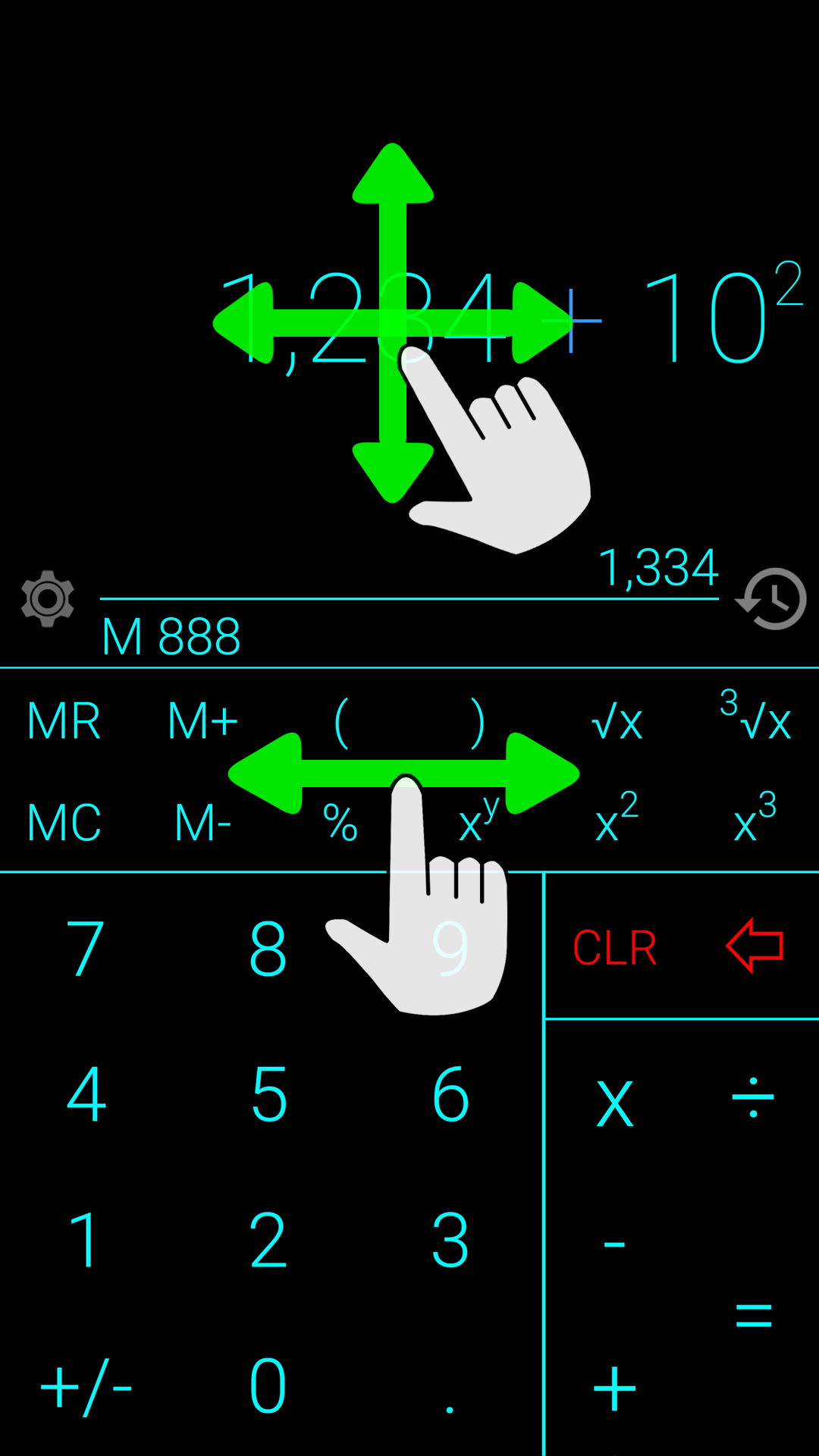
Task: Clear the entry with CLR
Action: 614,947
